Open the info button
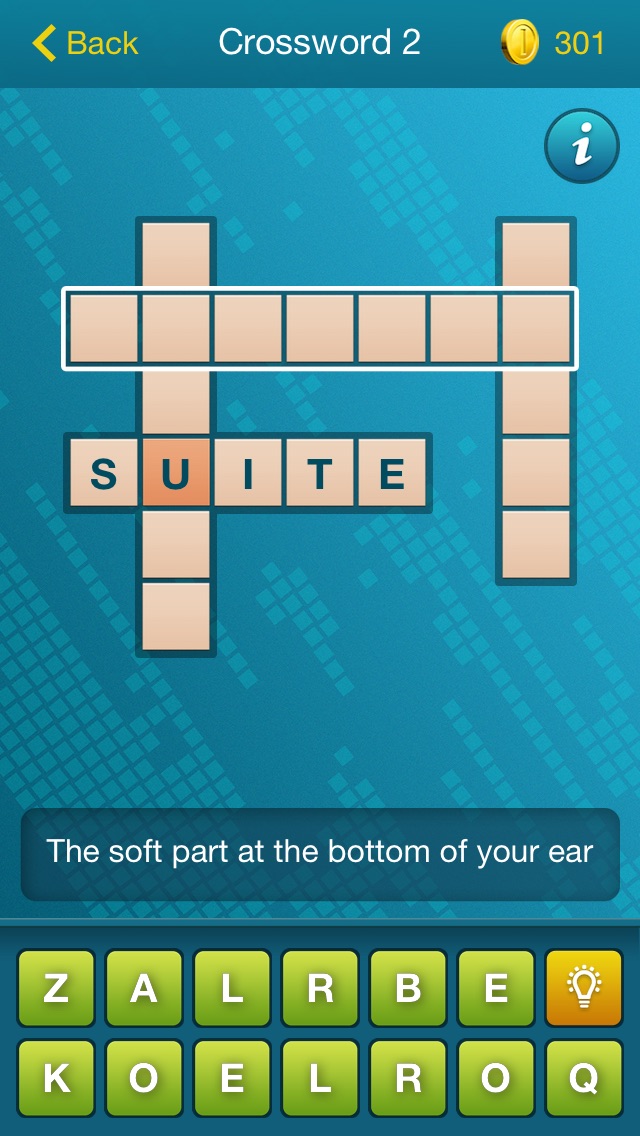Viewport: 640px width, 1136px height. (581, 146)
